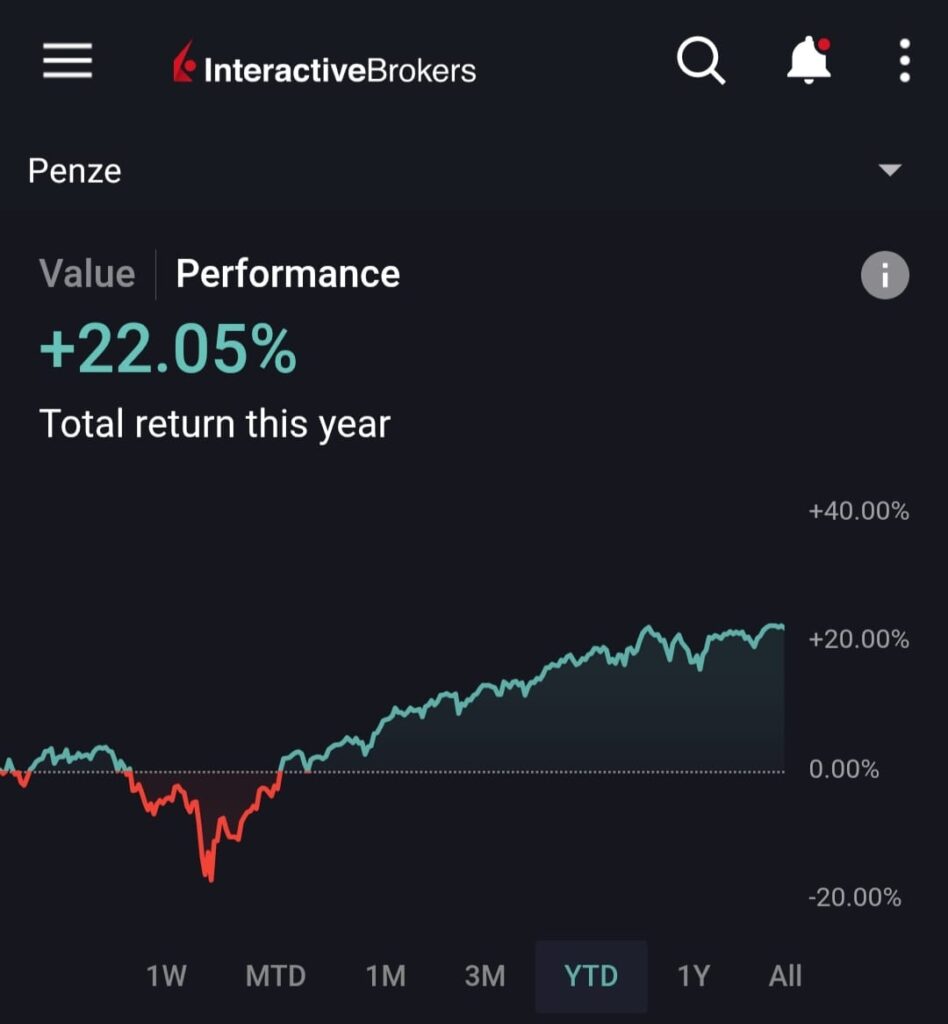The width and height of the screenshot is (948, 1024).
Task: Show the All time range
Action: 785,976
